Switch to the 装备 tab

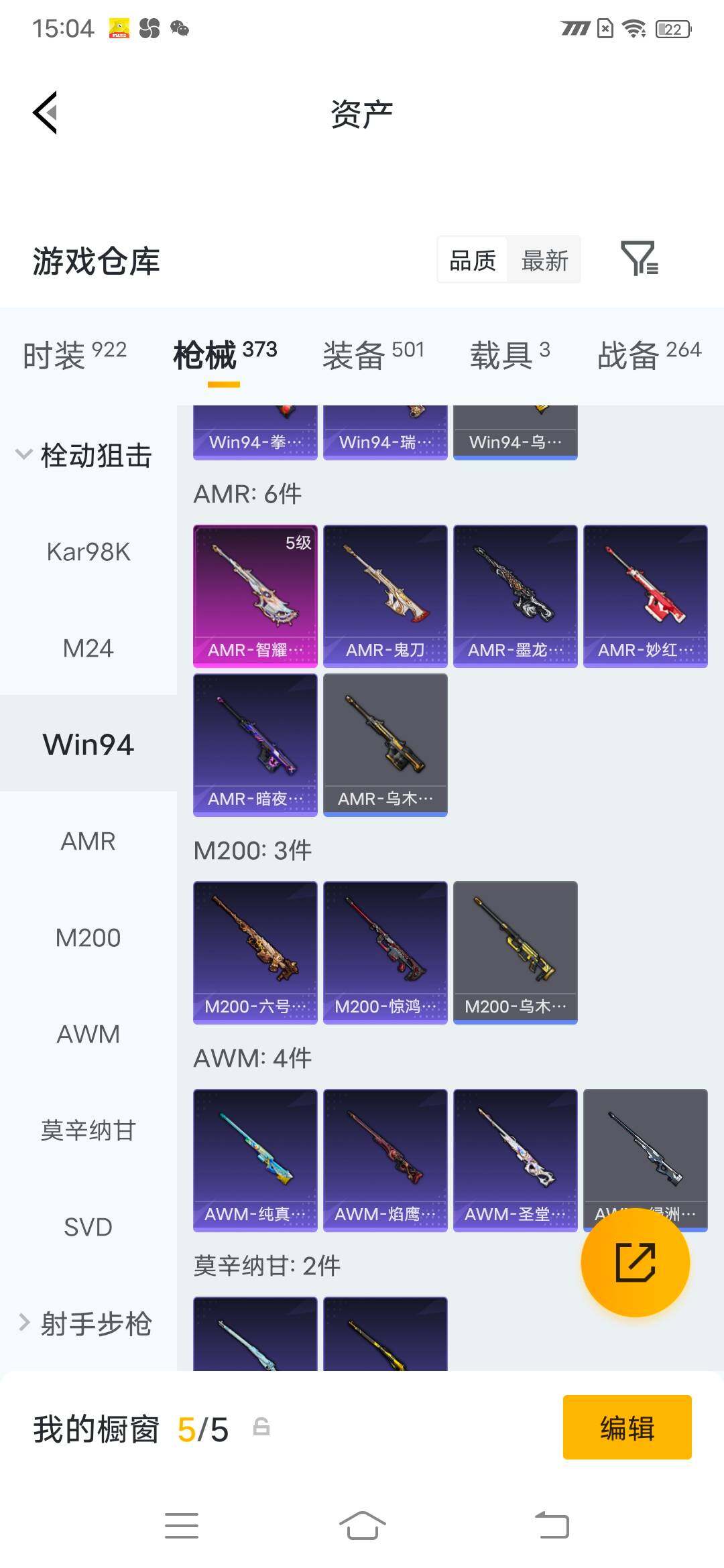[373, 354]
